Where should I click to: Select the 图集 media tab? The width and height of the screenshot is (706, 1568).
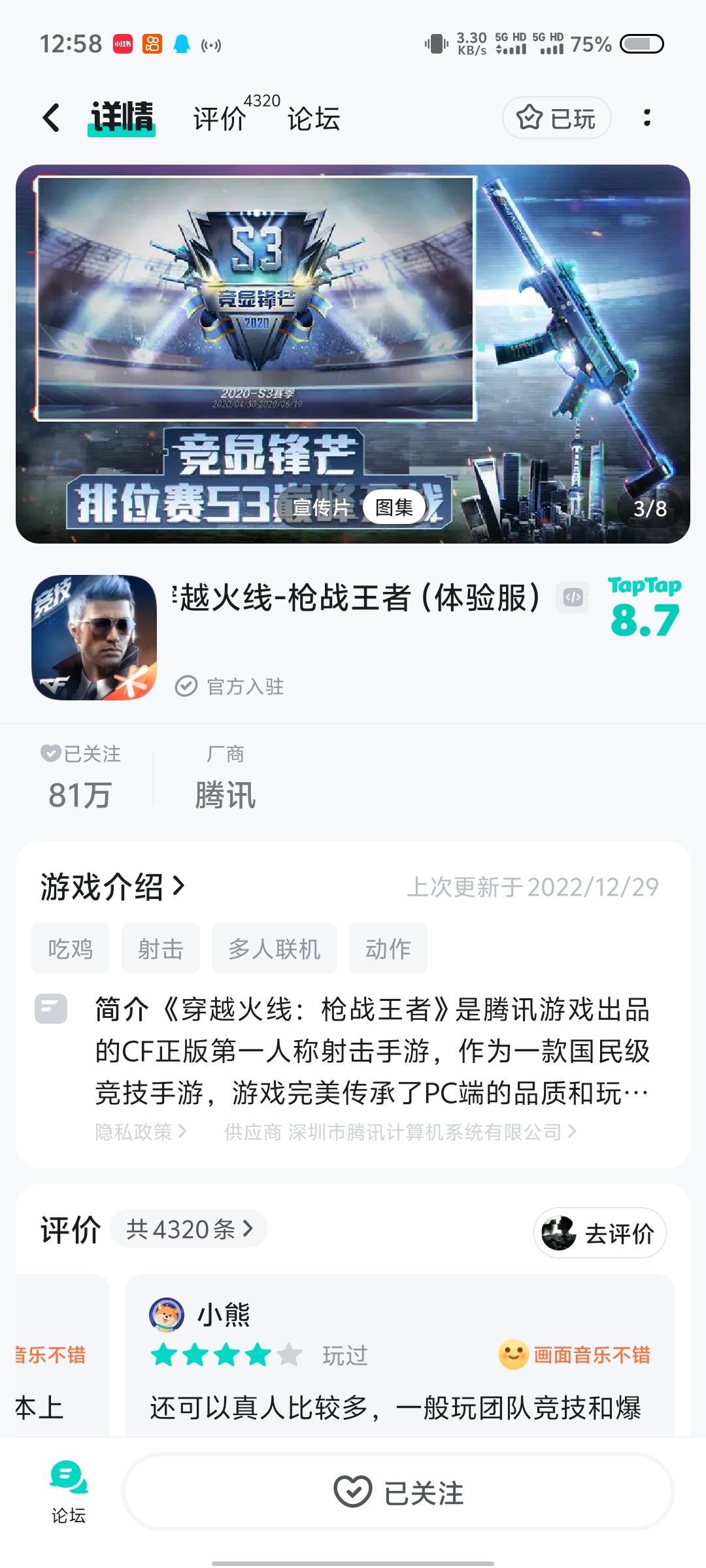pyautogui.click(x=394, y=507)
